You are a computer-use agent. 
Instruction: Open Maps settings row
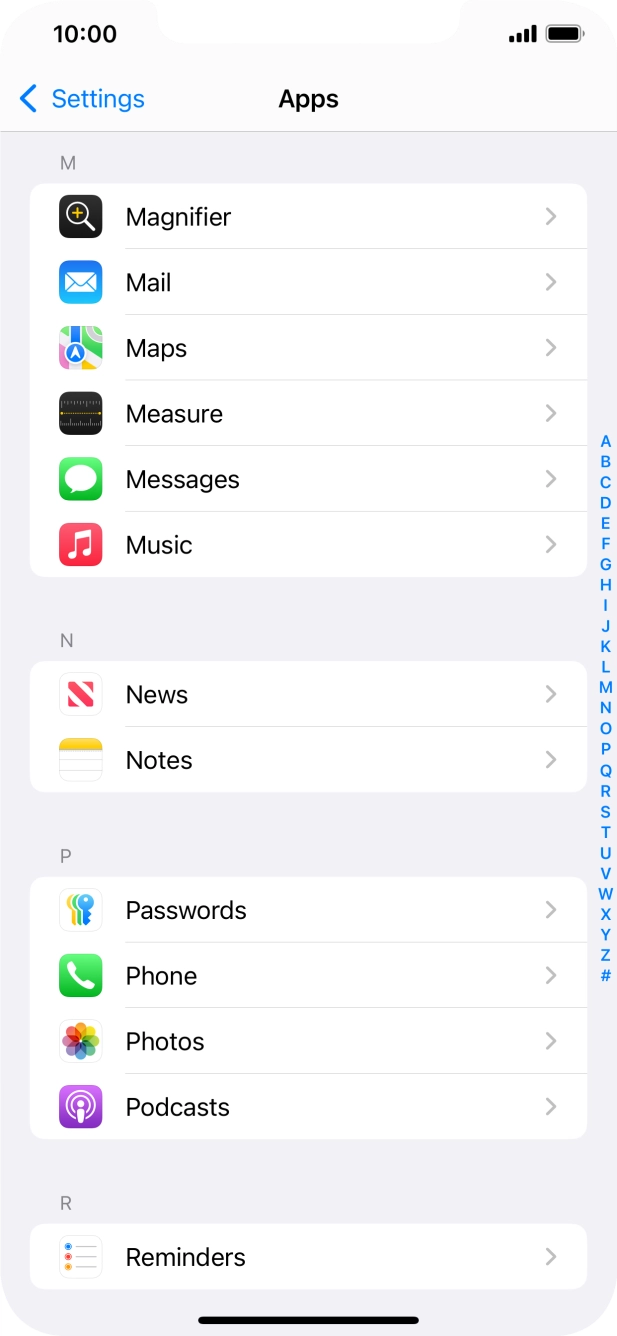click(x=308, y=348)
